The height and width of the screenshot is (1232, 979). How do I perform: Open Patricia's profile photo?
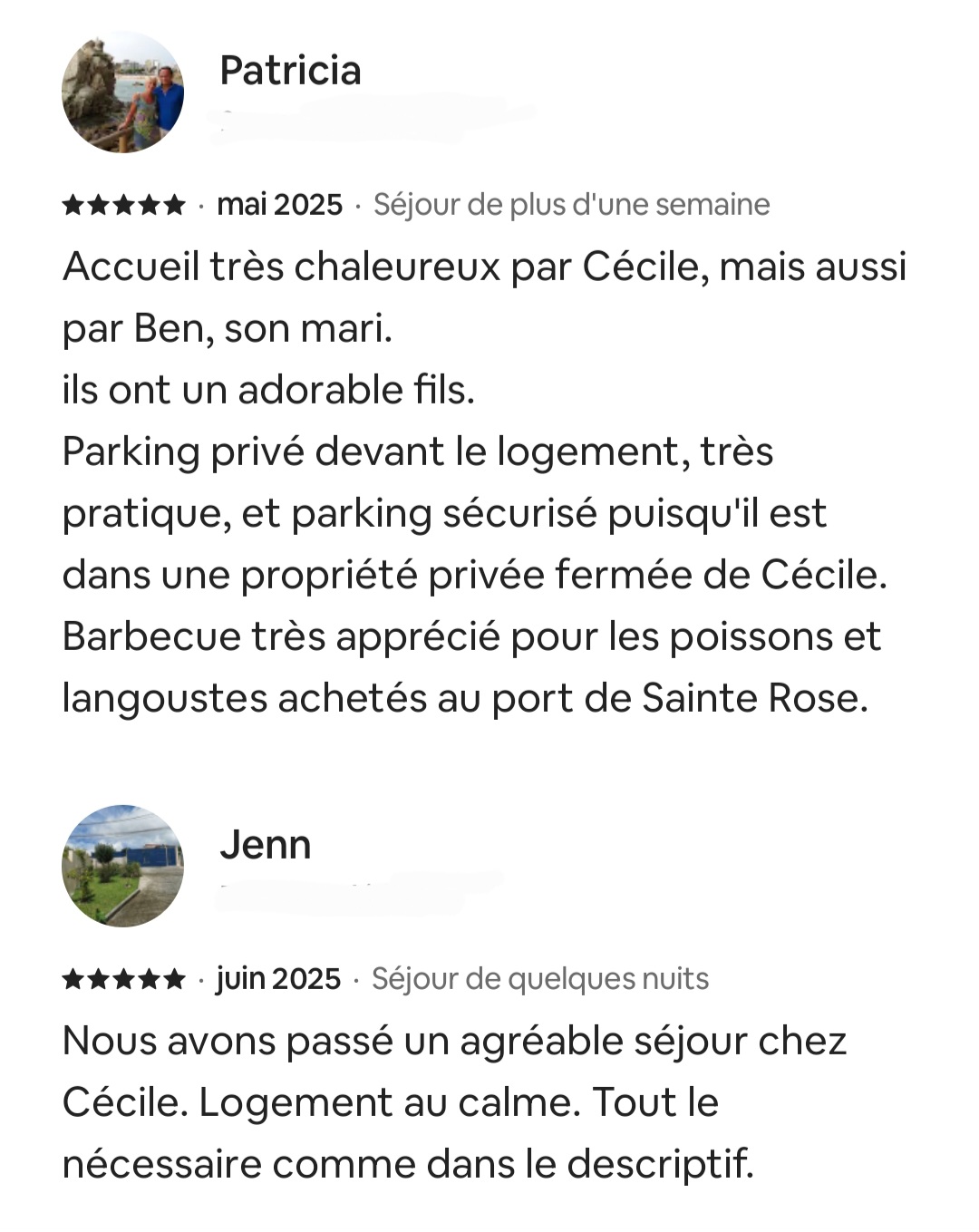pyautogui.click(x=123, y=92)
